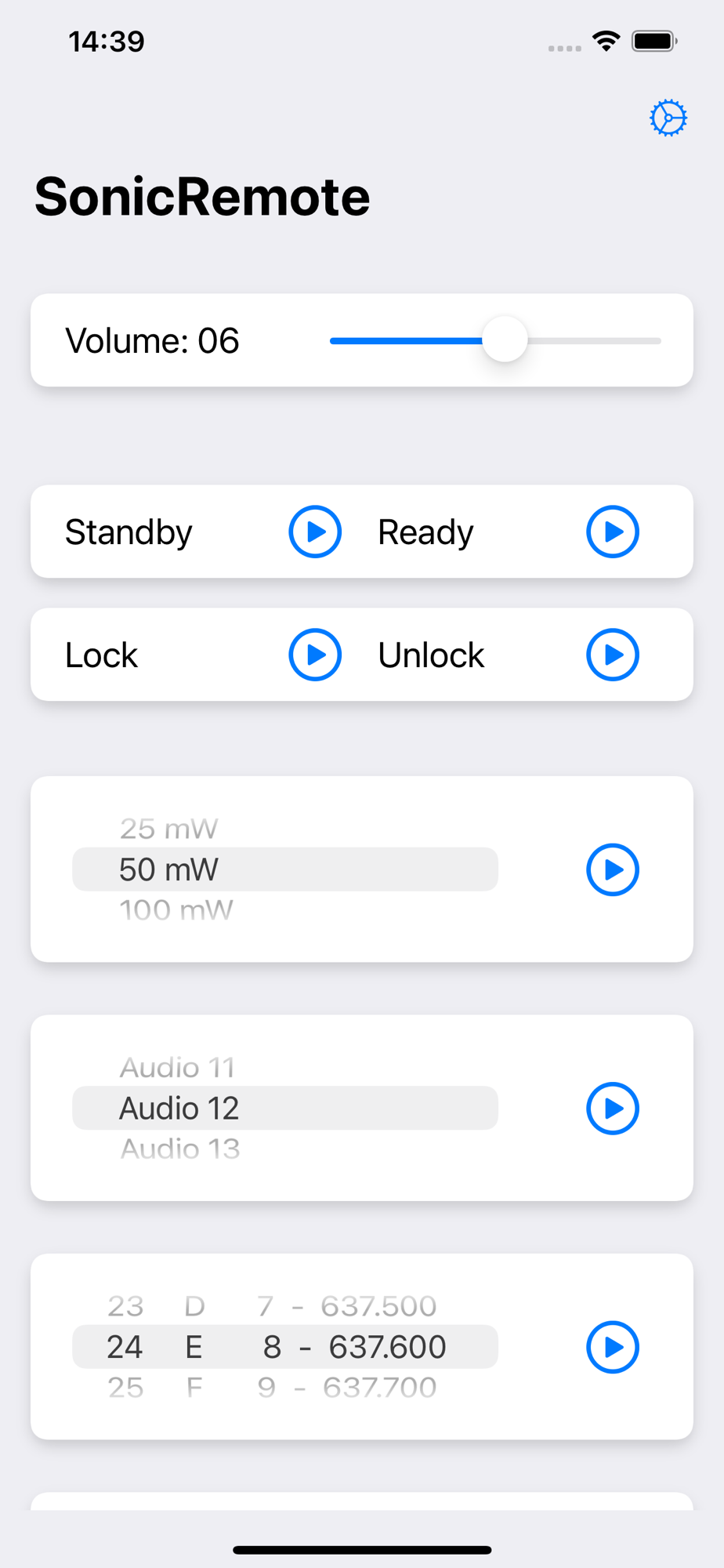
Task: Play the 637.600 frequency selection
Action: coord(613,1347)
